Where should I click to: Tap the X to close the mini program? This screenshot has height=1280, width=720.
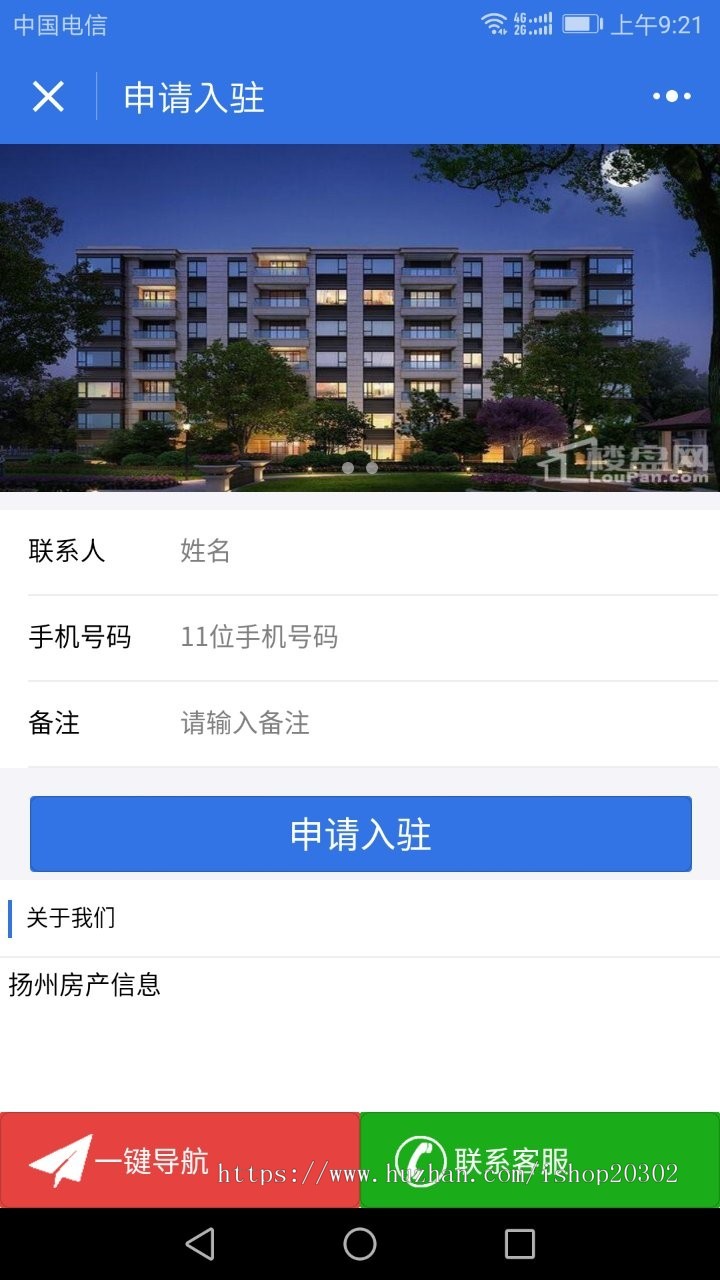click(x=47, y=96)
